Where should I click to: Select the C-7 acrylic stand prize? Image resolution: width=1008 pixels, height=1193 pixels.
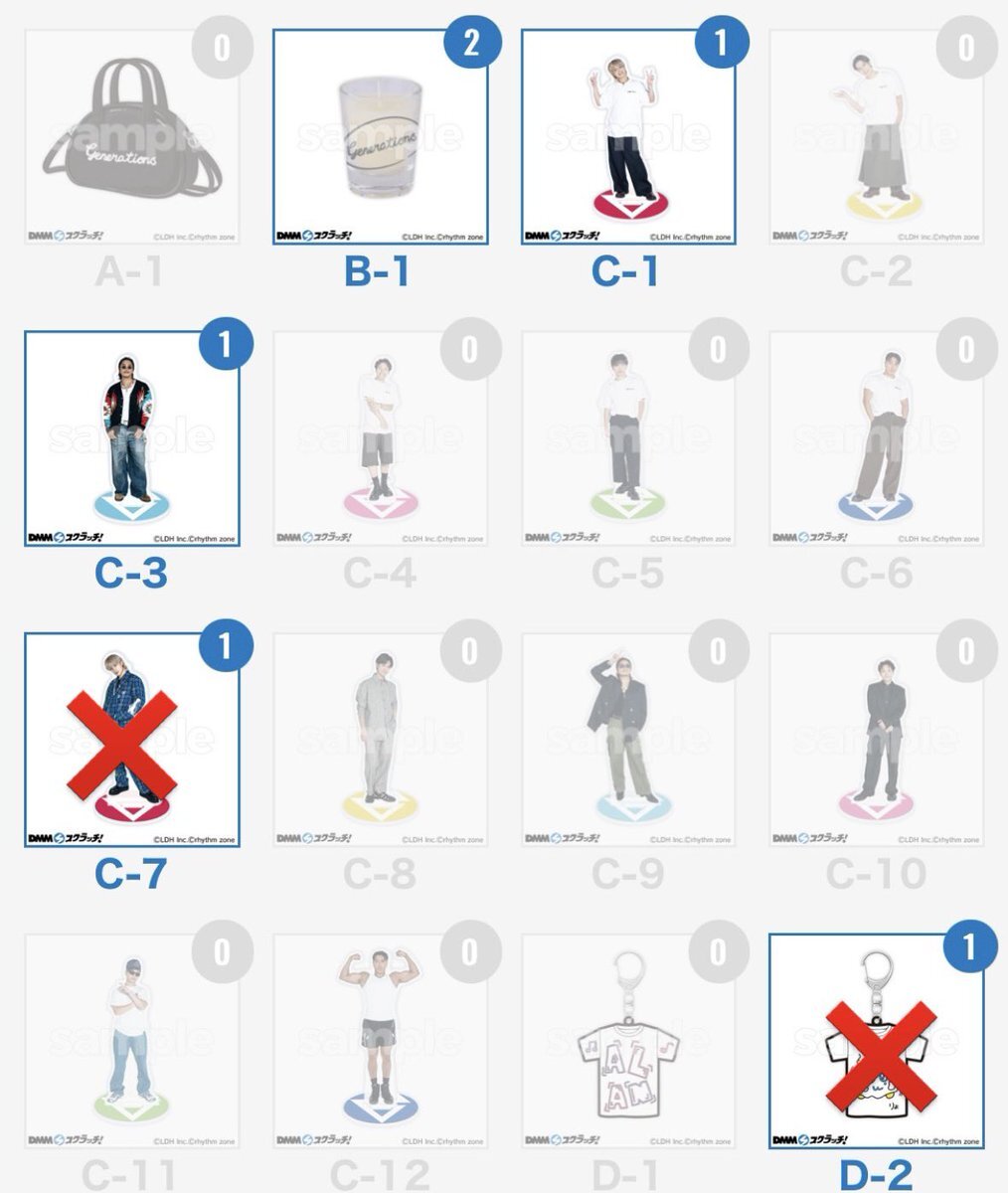click(131, 740)
